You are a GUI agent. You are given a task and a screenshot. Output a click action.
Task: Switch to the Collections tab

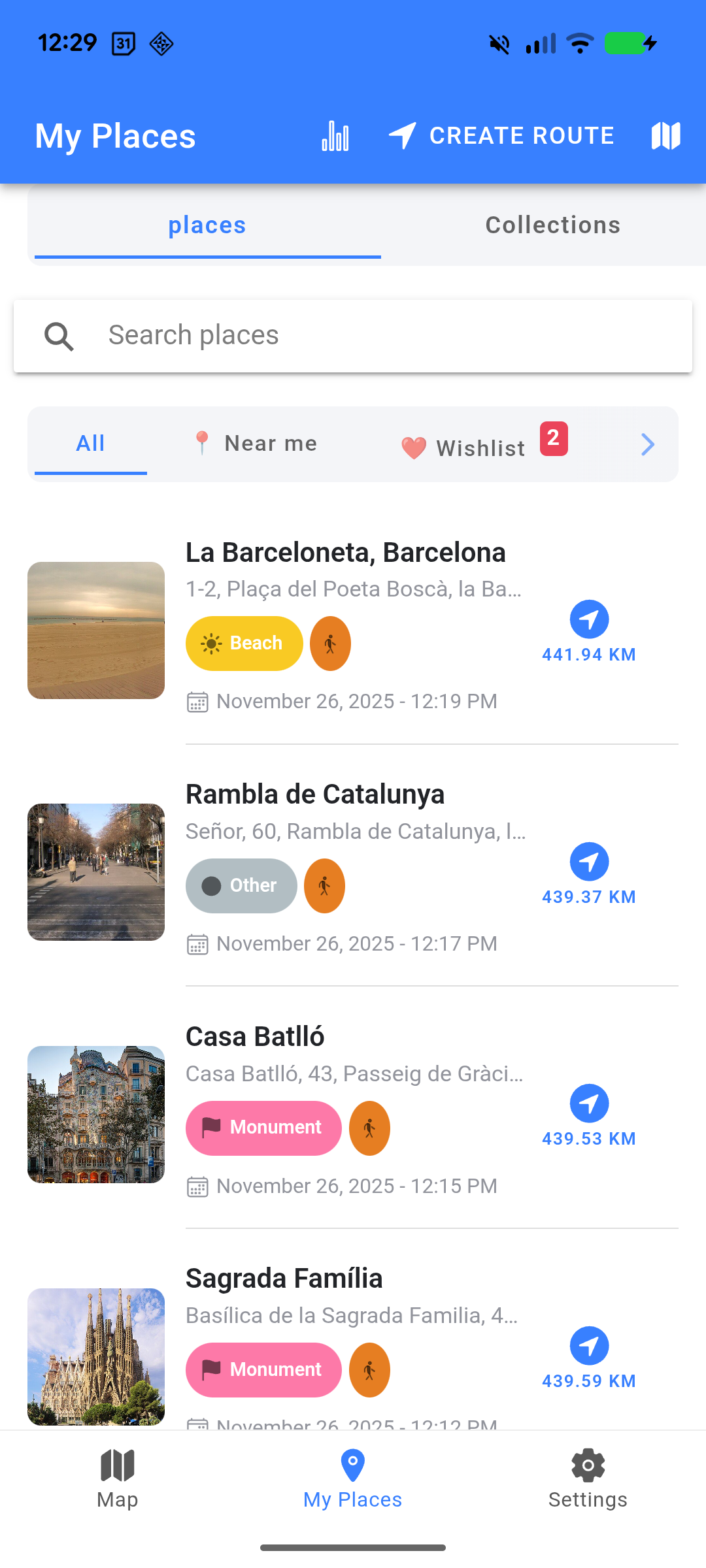click(552, 225)
